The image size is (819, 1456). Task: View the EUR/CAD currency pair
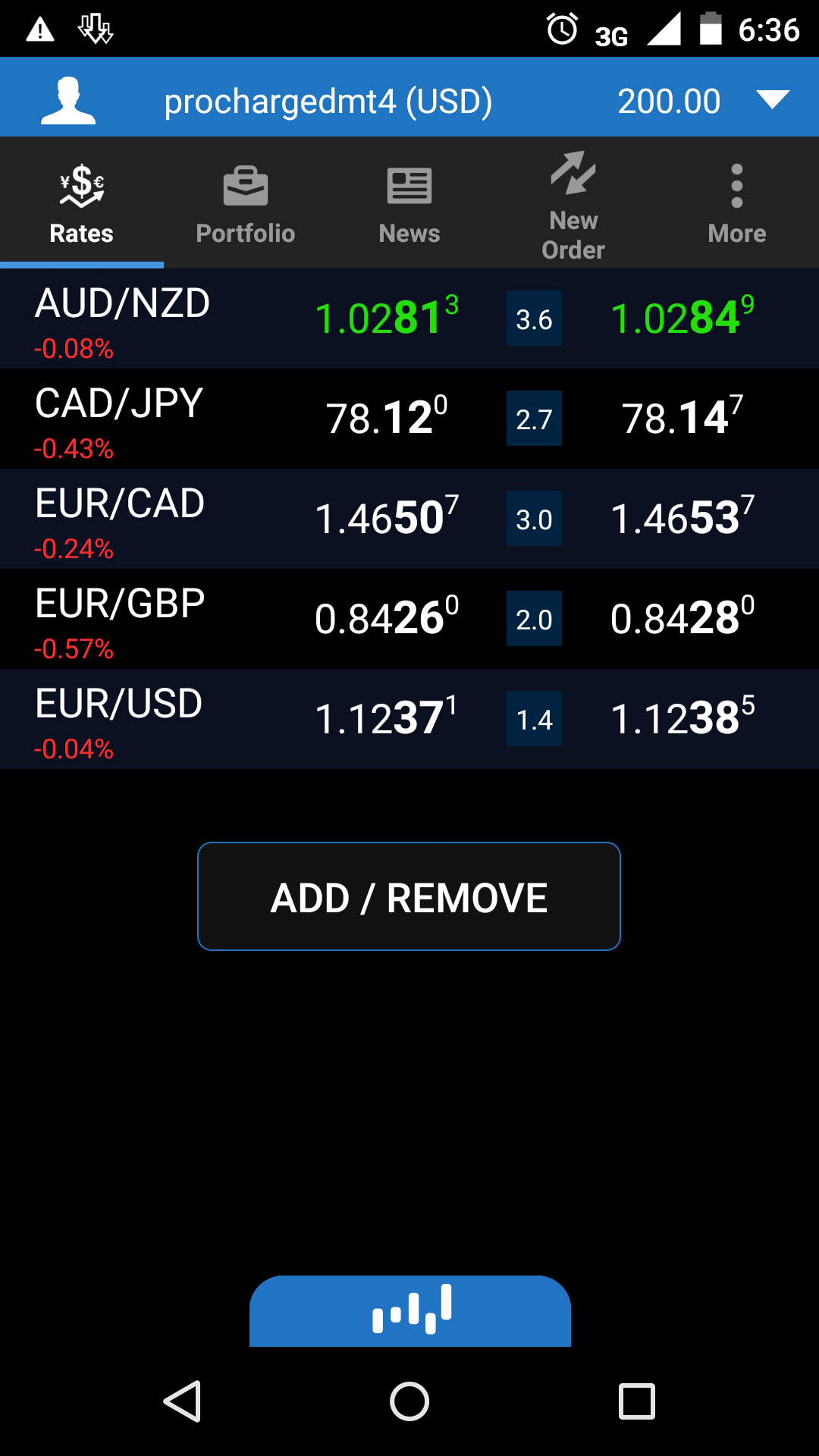click(120, 519)
